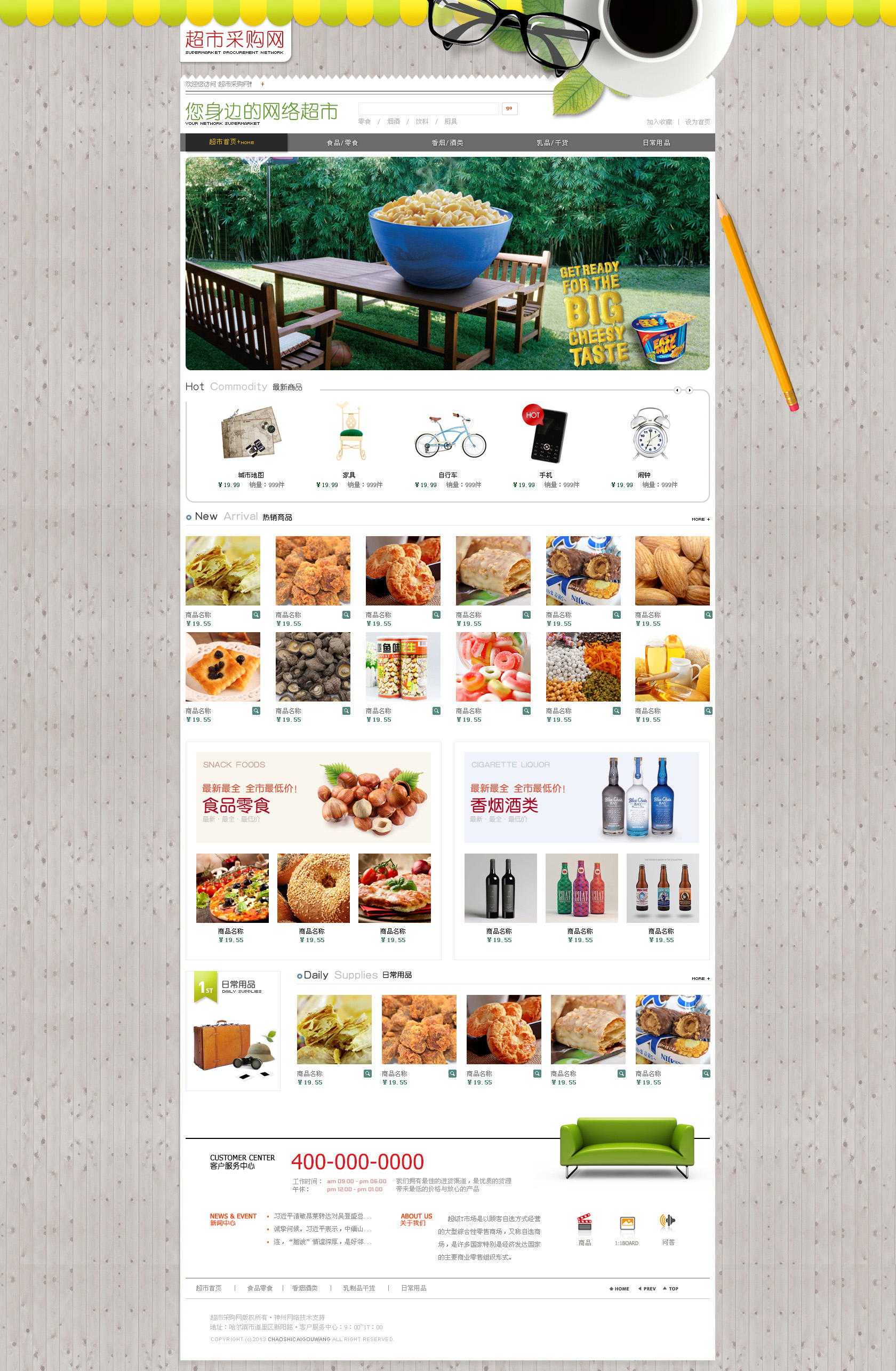Viewport: 896px width, 1371px height.
Task: Tap the 加入收藏 link
Action: point(659,122)
